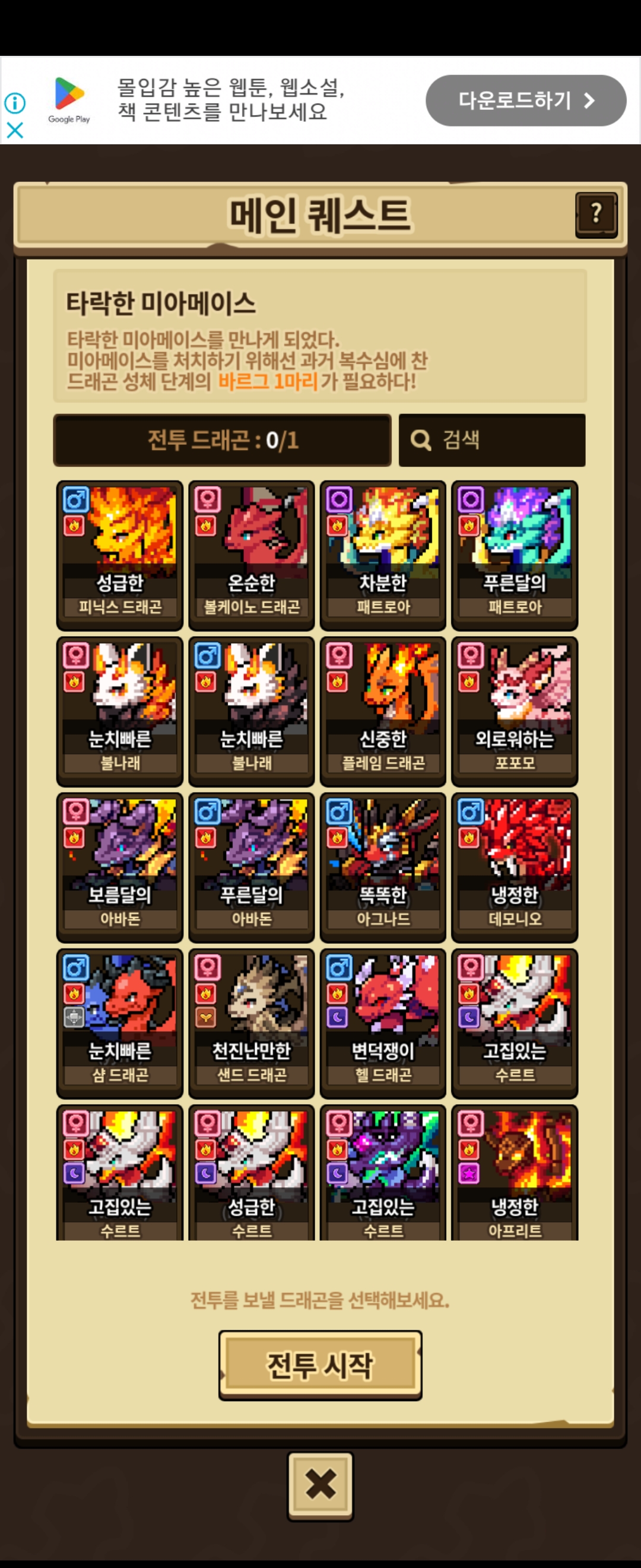This screenshot has width=641, height=1568.
Task: Pick 신중한 플레임 드래곤 card
Action: point(383,711)
